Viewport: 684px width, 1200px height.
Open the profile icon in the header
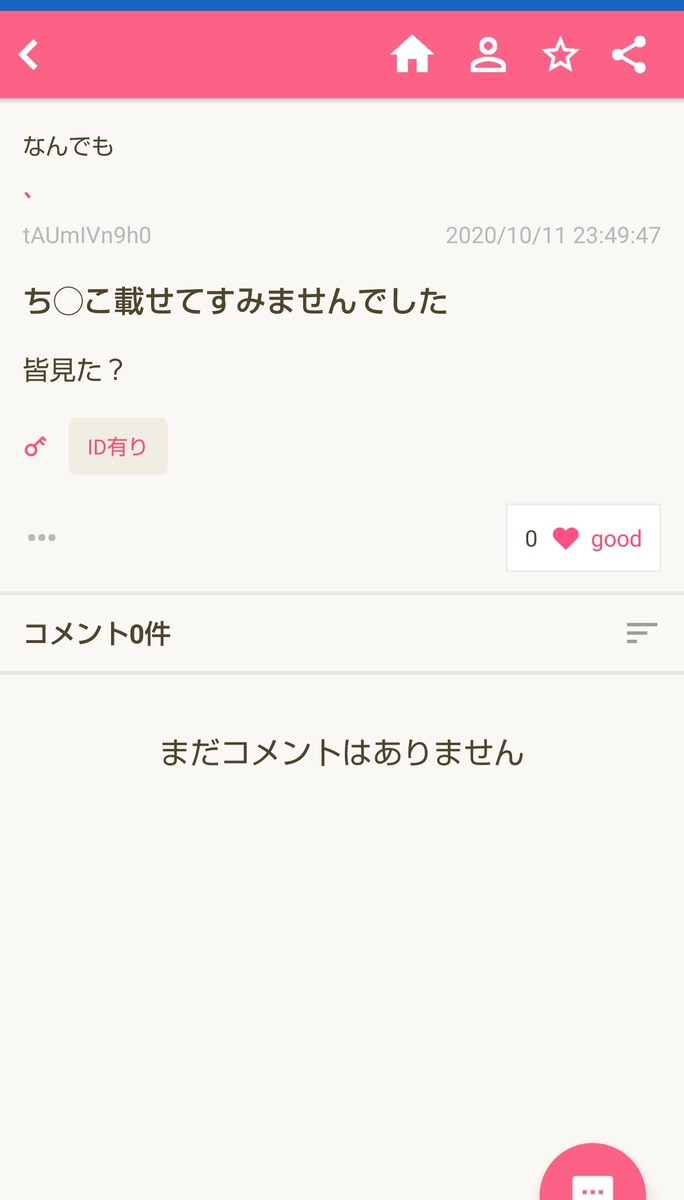(488, 55)
